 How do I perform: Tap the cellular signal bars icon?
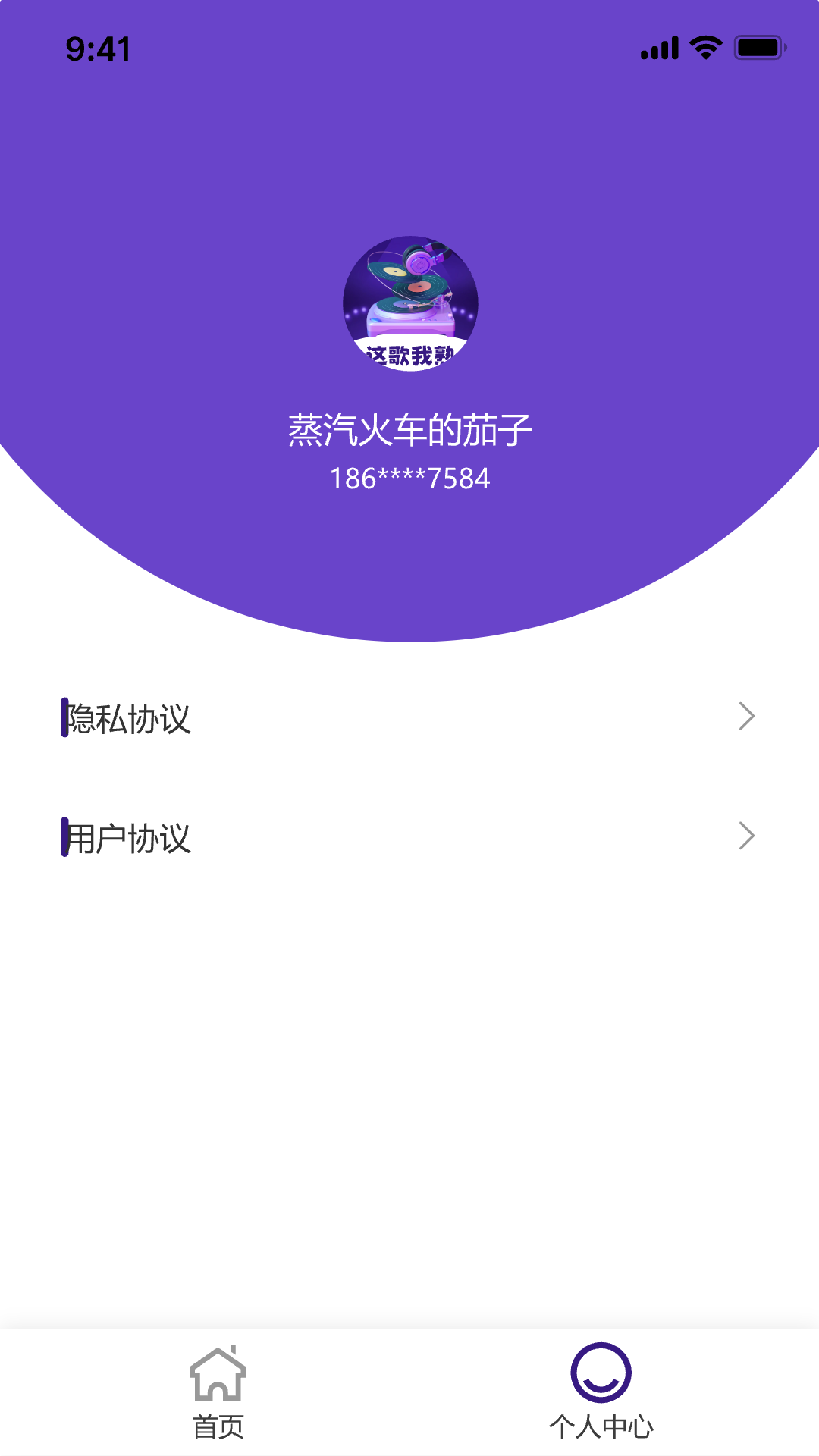657,48
